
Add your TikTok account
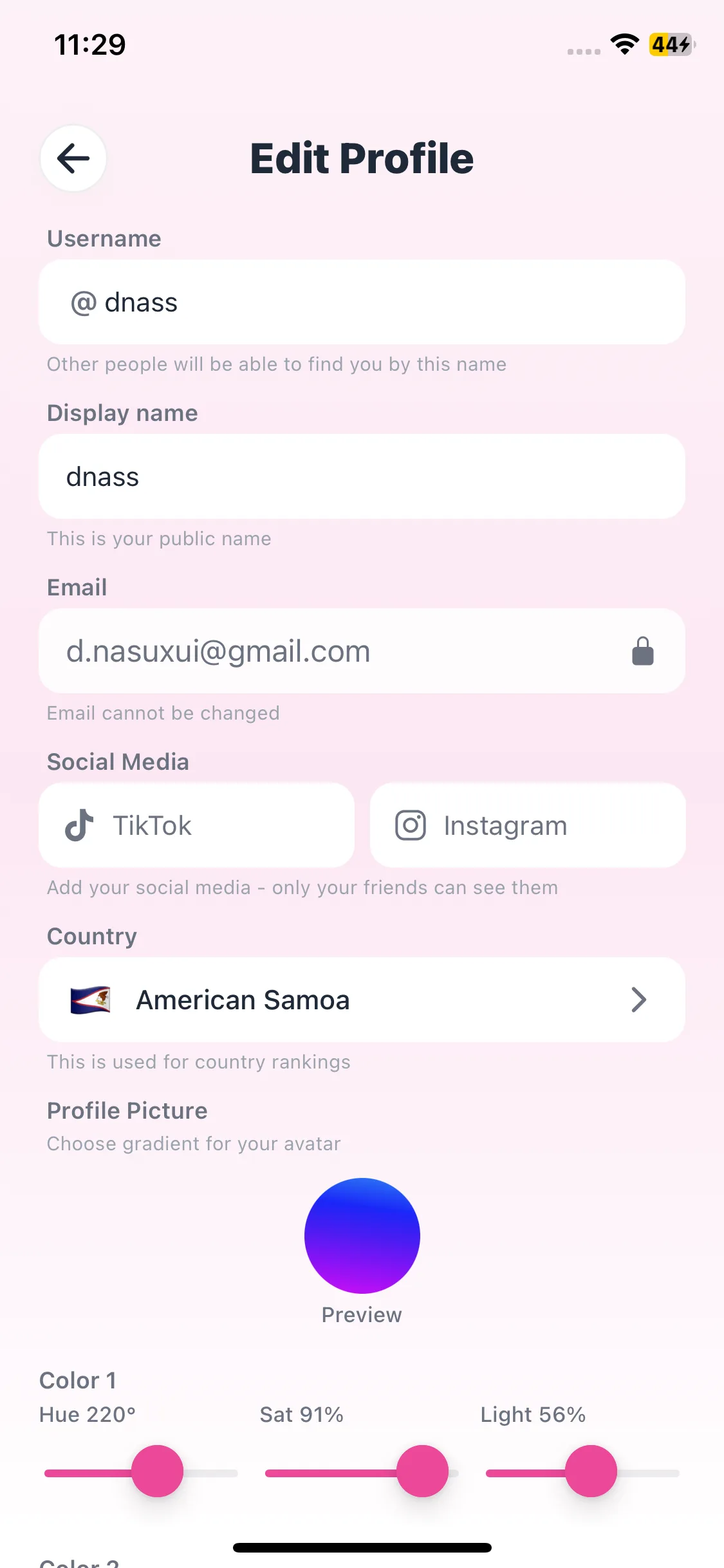pos(197,826)
